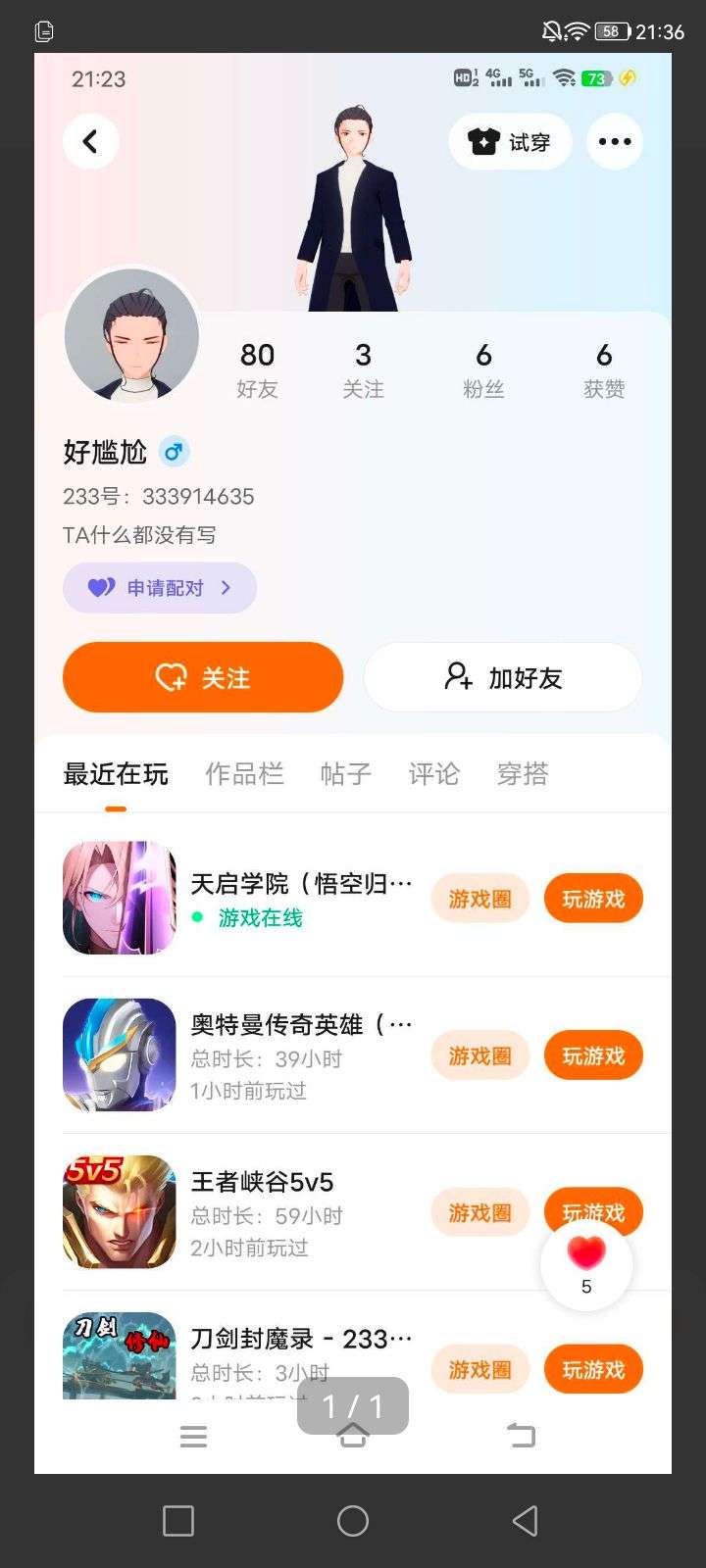This screenshot has height=1568, width=706.
Task: Open the three-dot overflow menu
Action: 615,142
